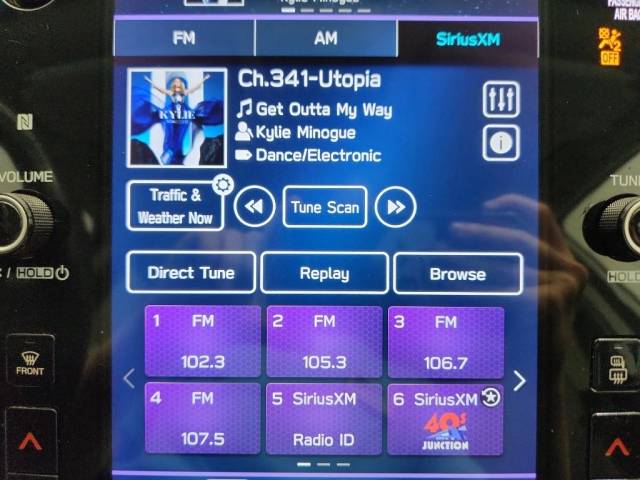
Task: Go to next preset page arrow
Action: pyautogui.click(x=519, y=380)
